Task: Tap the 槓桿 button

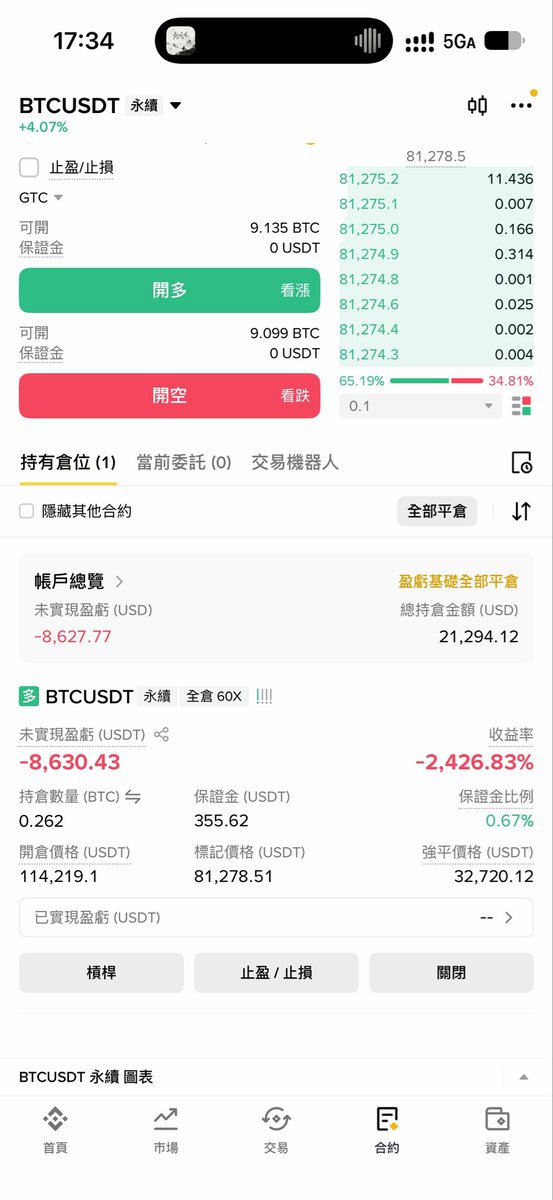Action: coord(101,972)
